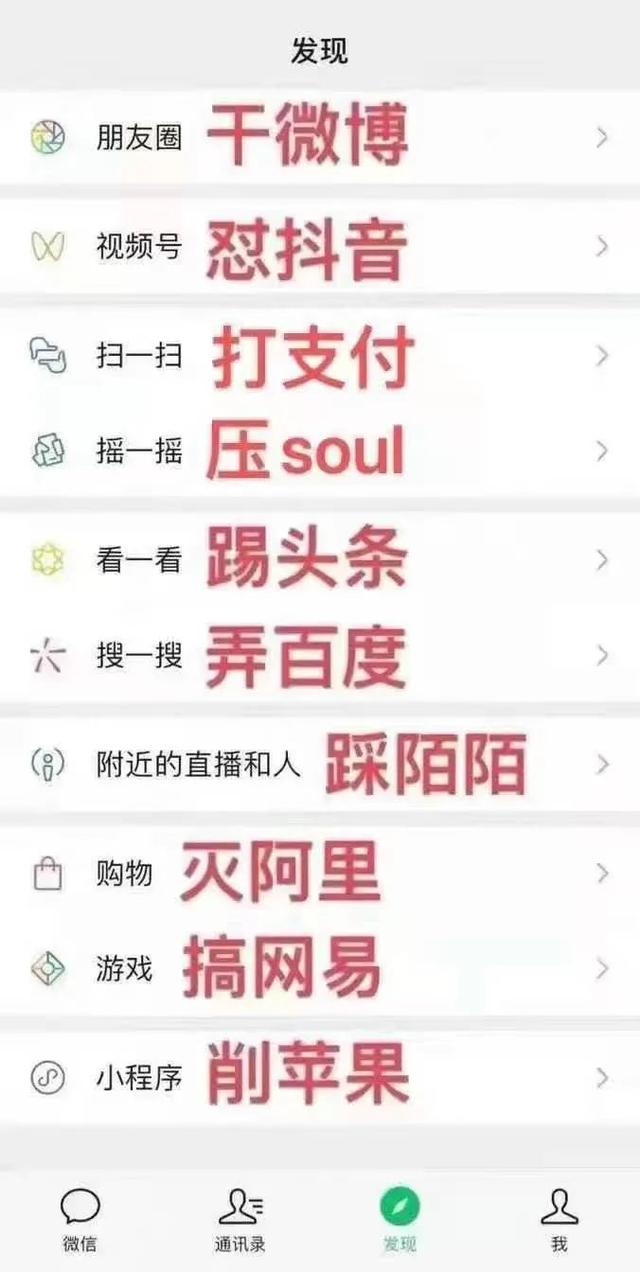Open the 购物 Shopping row
This screenshot has height=1272, width=640.
pos(125,874)
